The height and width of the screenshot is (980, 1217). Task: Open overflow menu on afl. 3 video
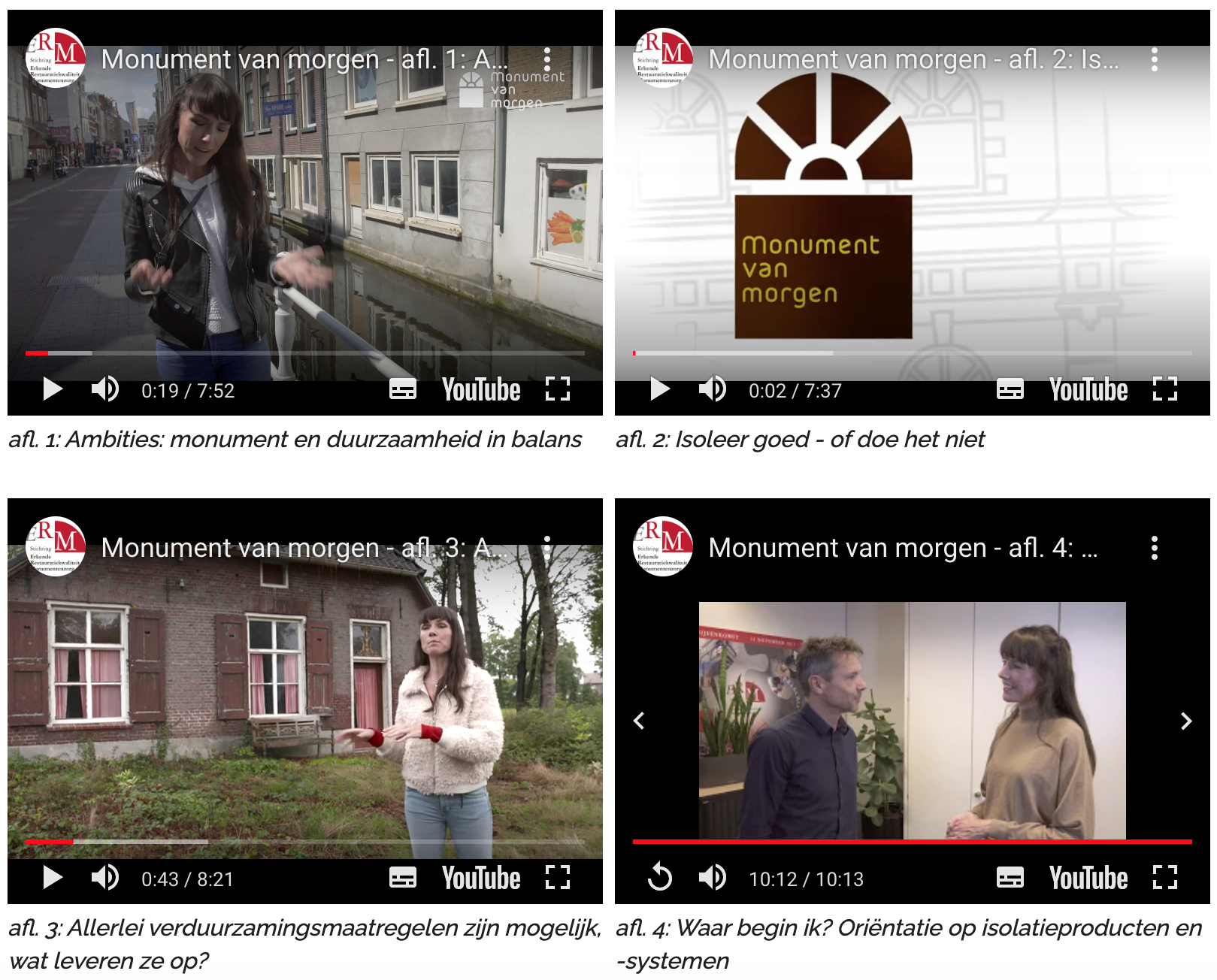(547, 546)
